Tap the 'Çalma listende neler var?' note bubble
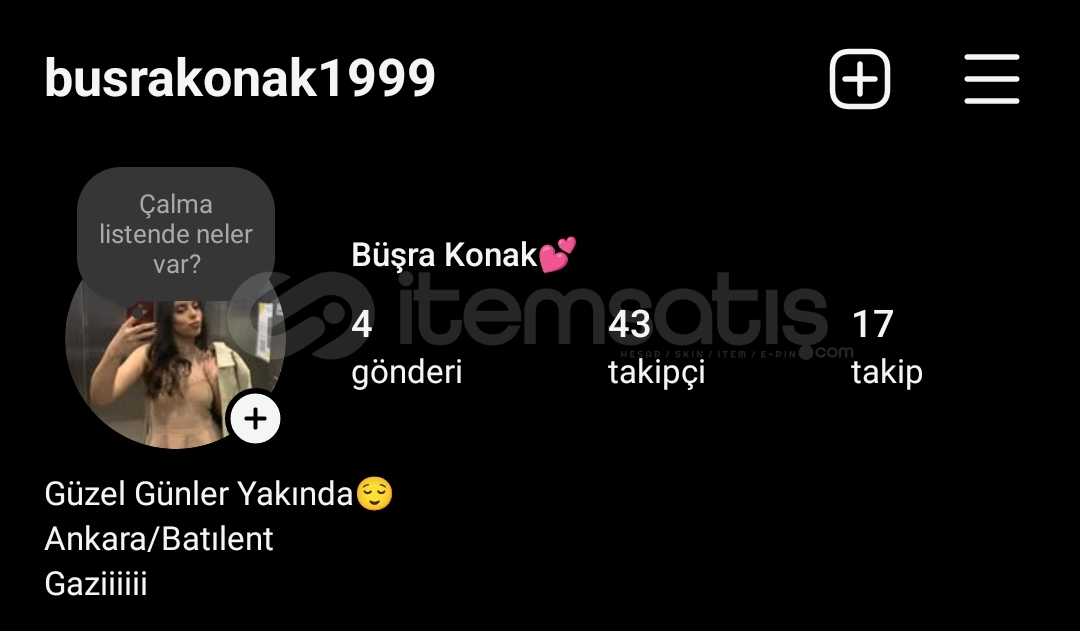1080x631 pixels. (175, 234)
